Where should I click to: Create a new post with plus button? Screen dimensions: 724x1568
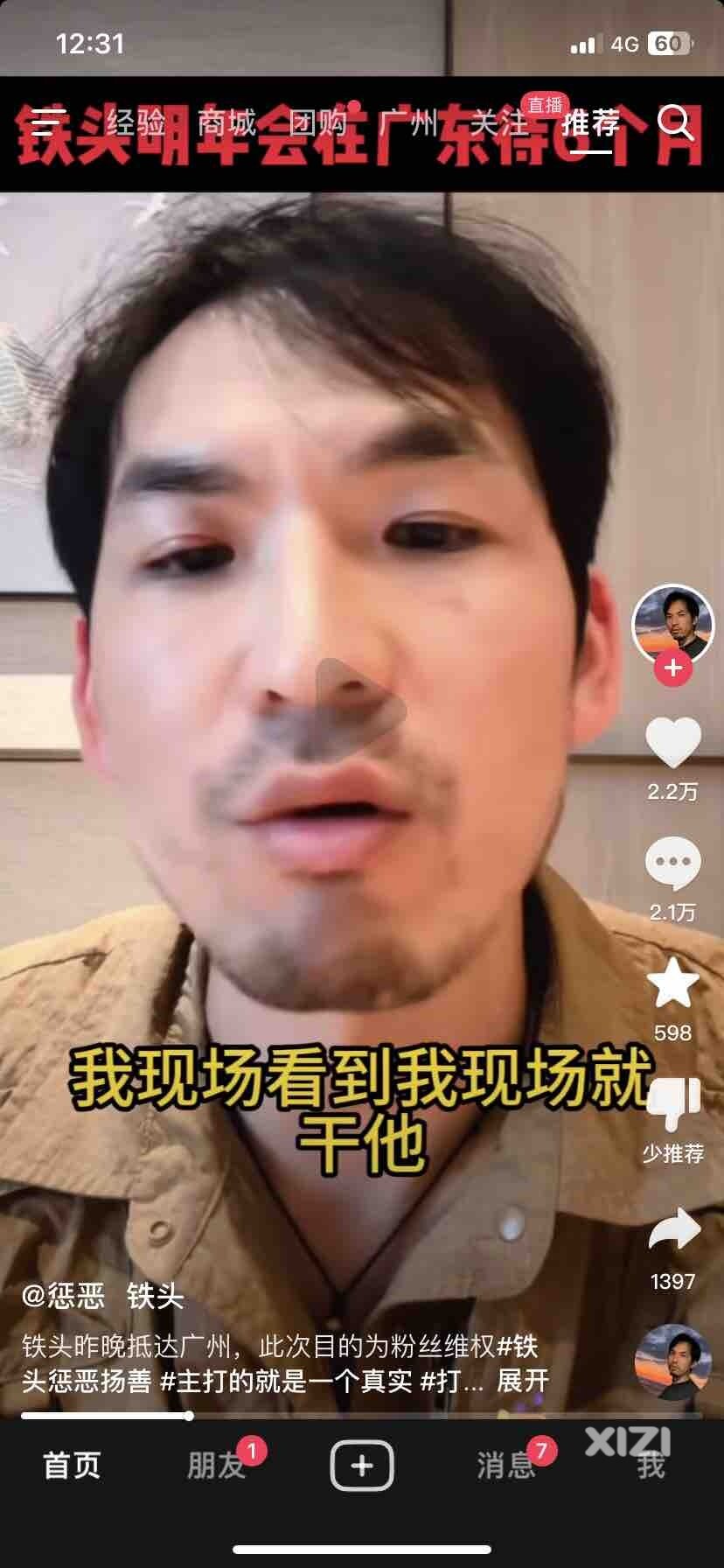tap(361, 1465)
